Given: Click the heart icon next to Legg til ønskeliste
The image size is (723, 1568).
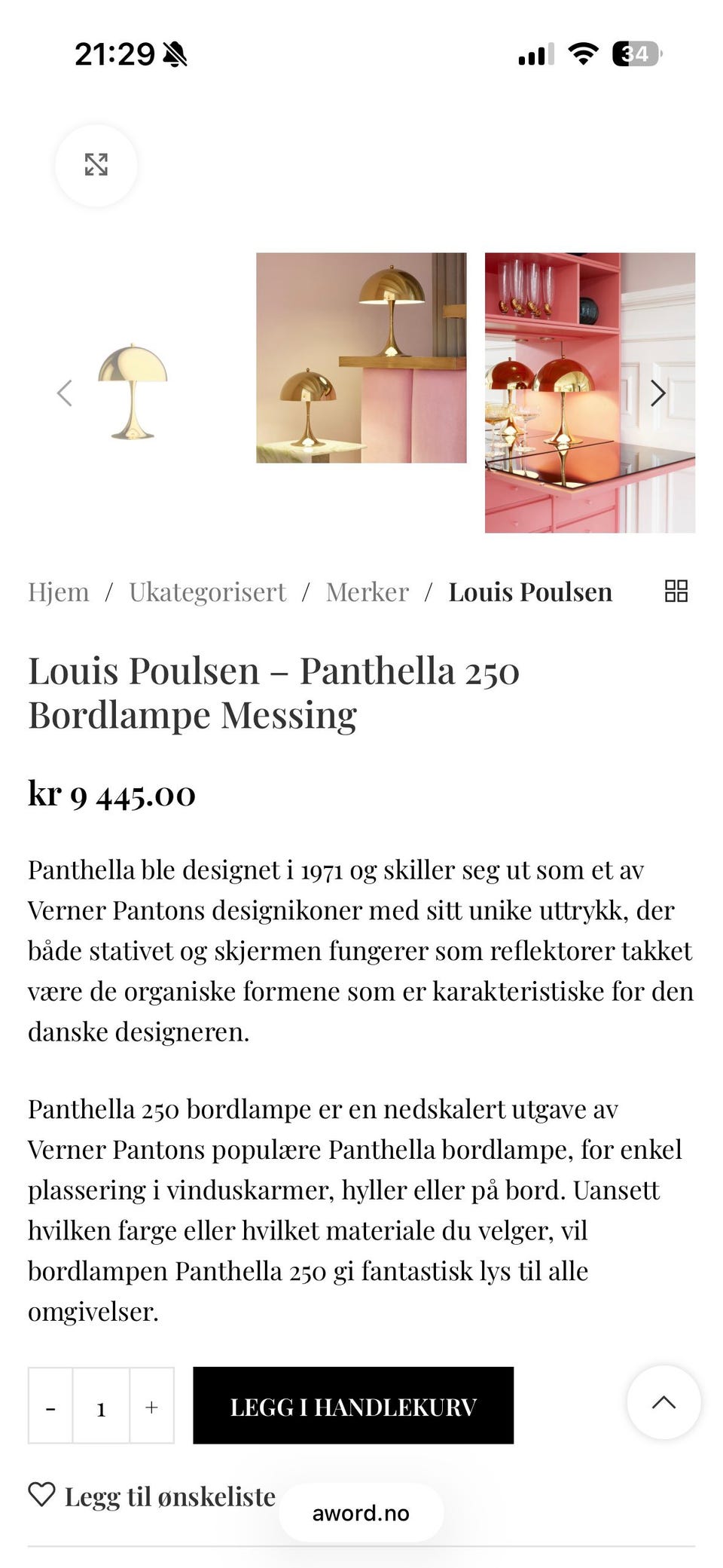Looking at the screenshot, I should click(41, 1496).
